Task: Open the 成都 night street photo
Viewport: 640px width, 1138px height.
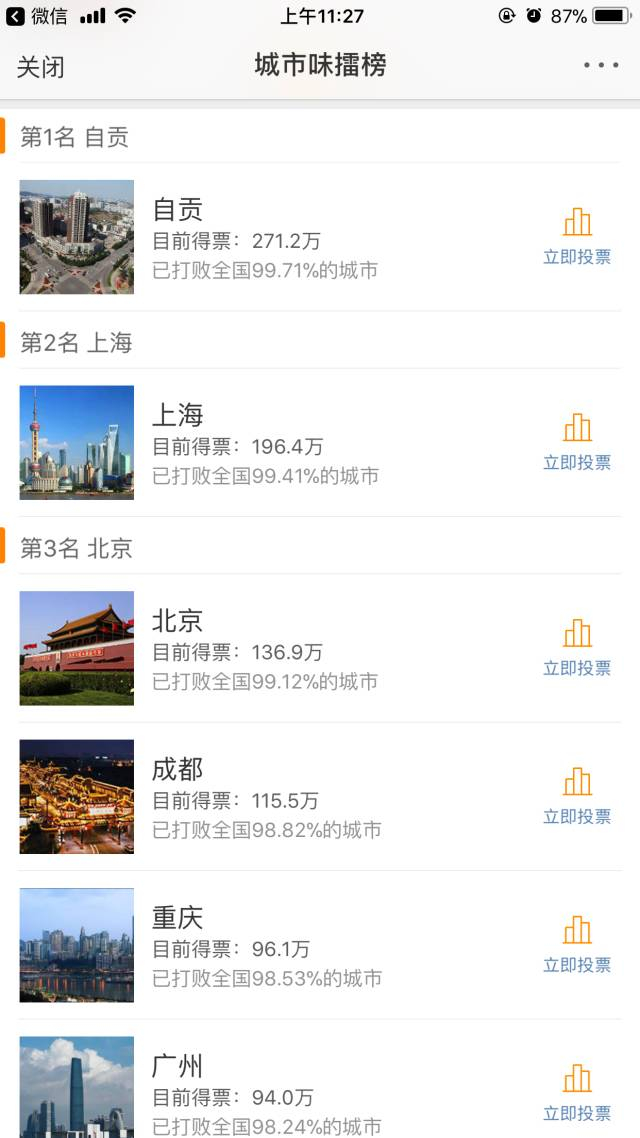Action: coord(77,797)
